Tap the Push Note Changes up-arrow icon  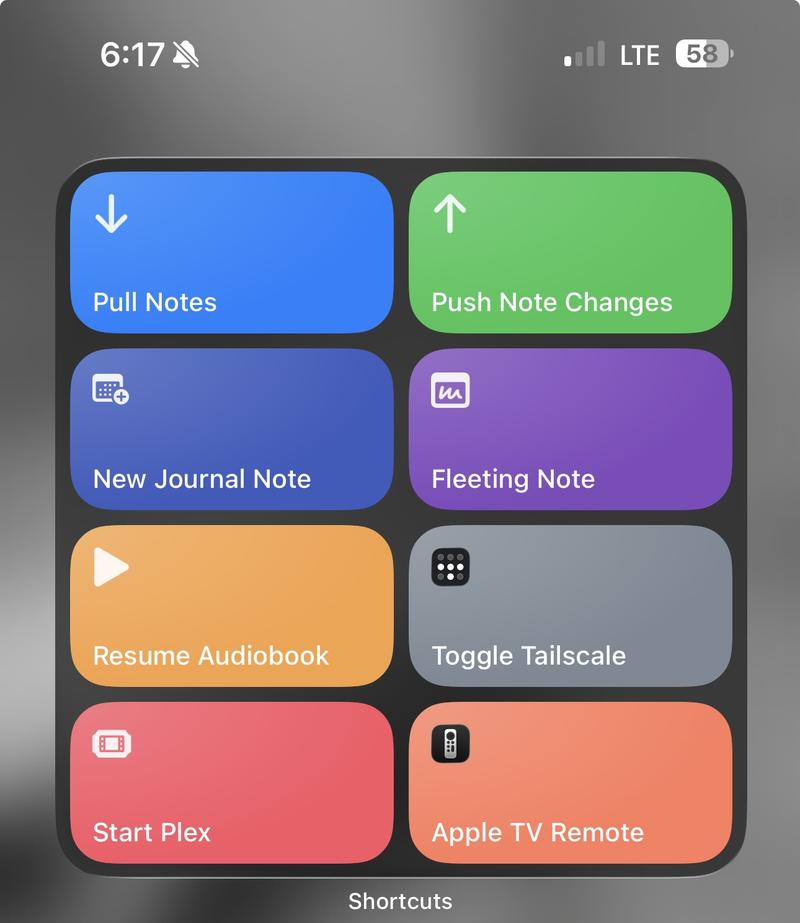[449, 213]
